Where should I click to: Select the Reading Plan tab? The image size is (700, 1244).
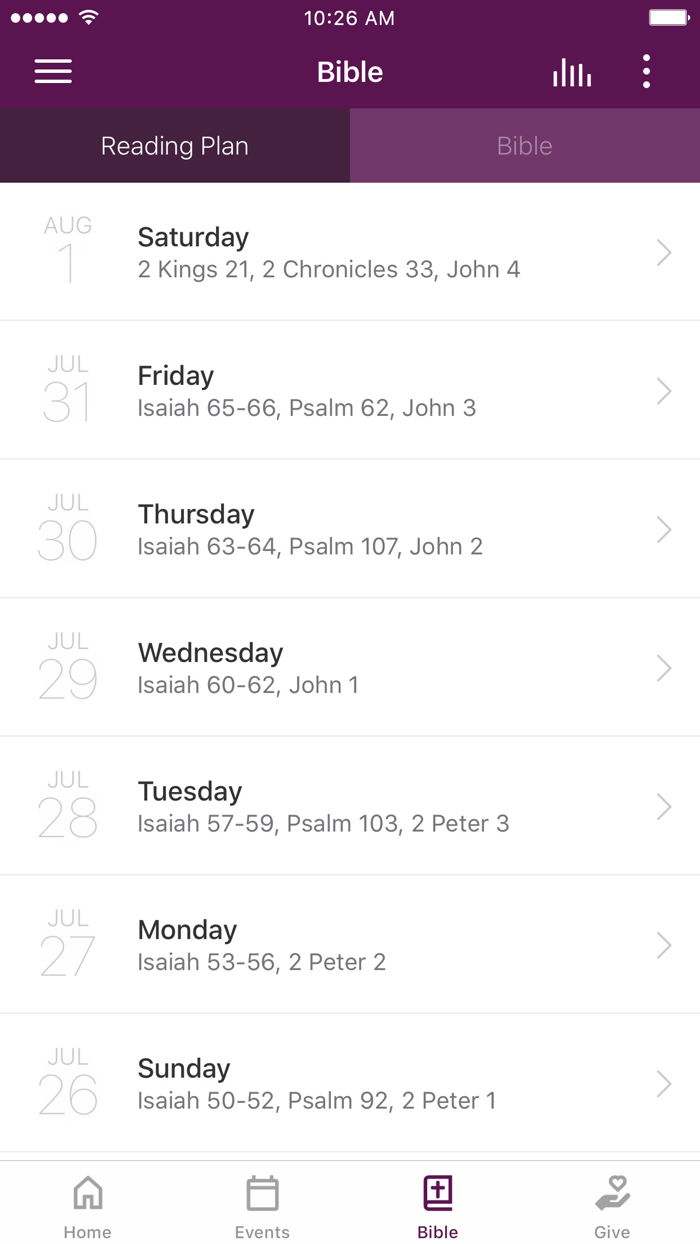(175, 146)
